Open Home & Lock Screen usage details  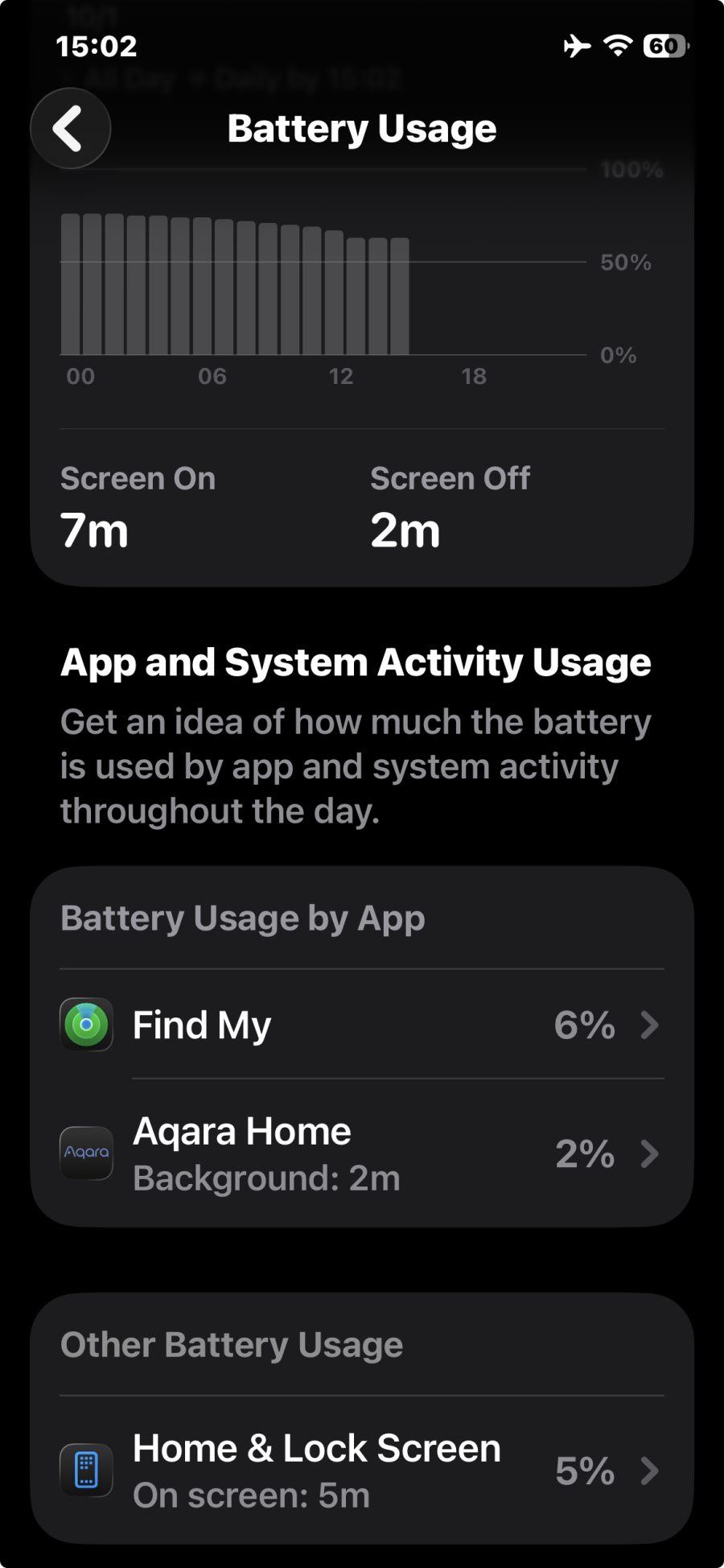(362, 1471)
